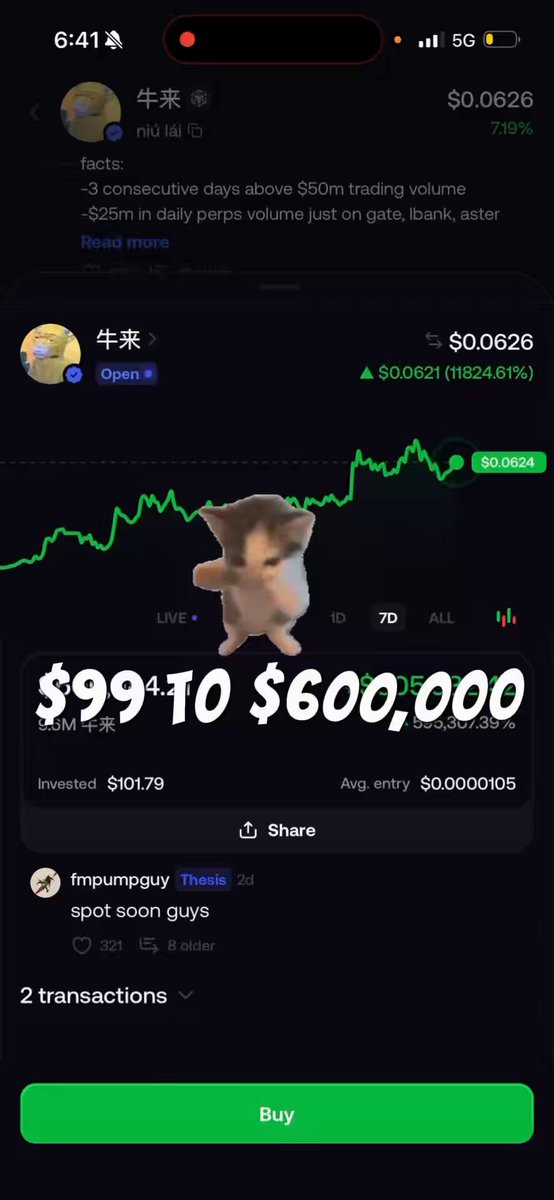This screenshot has width=554, height=1200.
Task: Share this position card
Action: (277, 830)
